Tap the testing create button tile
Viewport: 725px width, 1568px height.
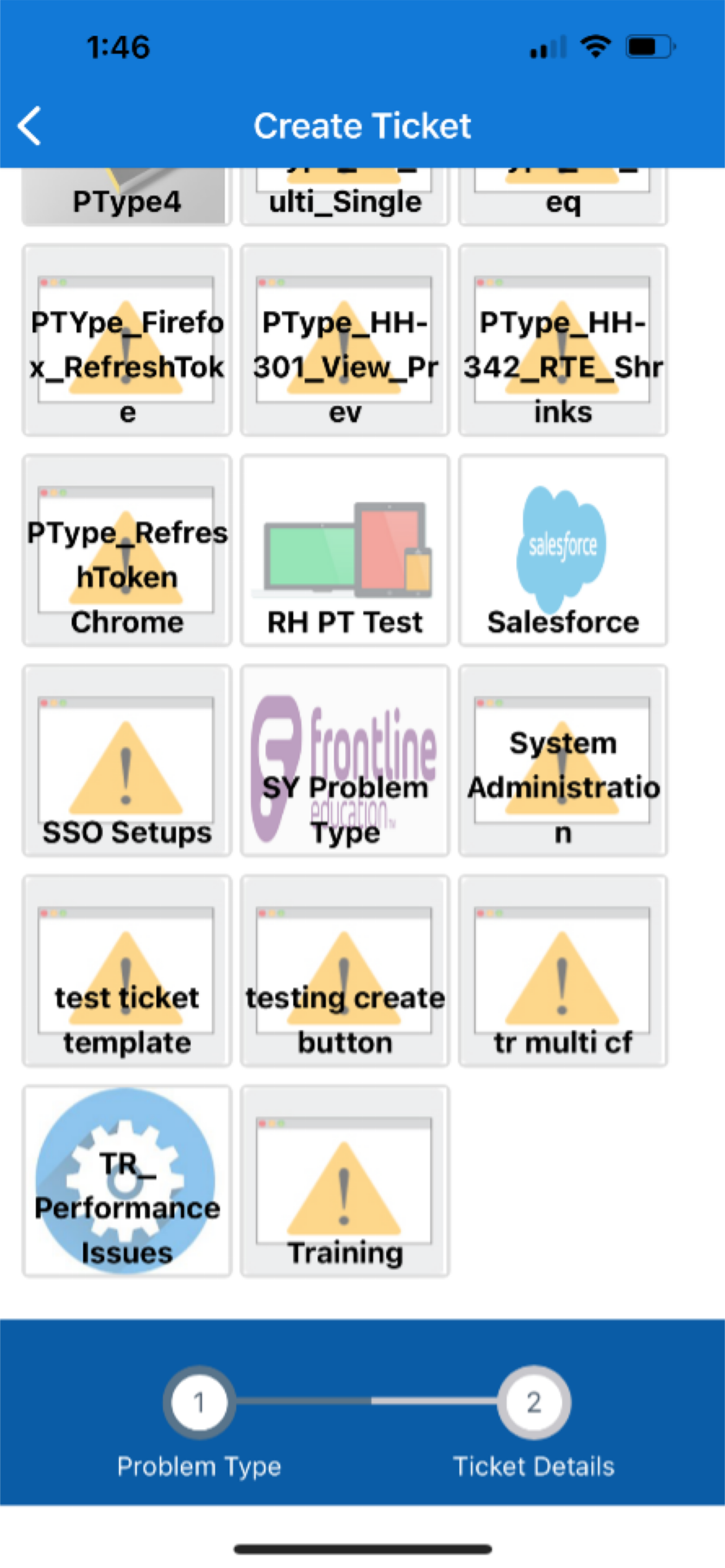pyautogui.click(x=345, y=971)
